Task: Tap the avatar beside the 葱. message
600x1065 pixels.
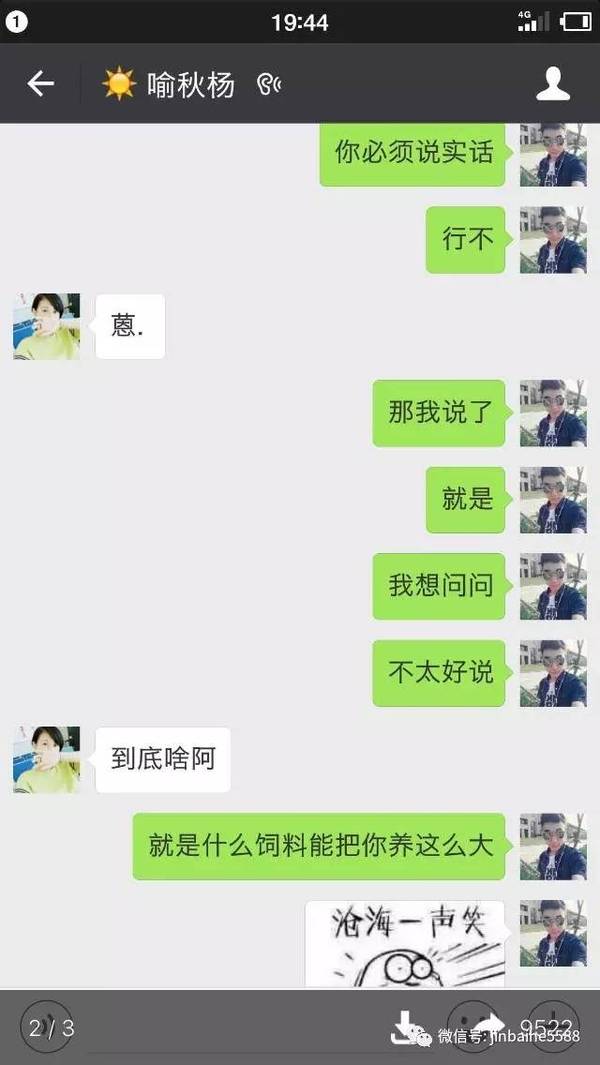Action: click(46, 327)
